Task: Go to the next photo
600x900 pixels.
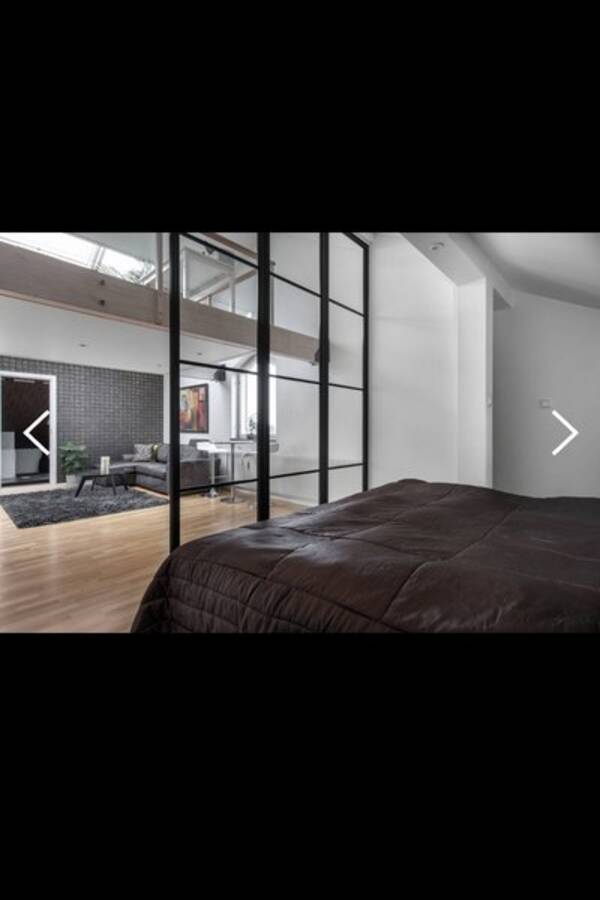Action: click(x=564, y=433)
